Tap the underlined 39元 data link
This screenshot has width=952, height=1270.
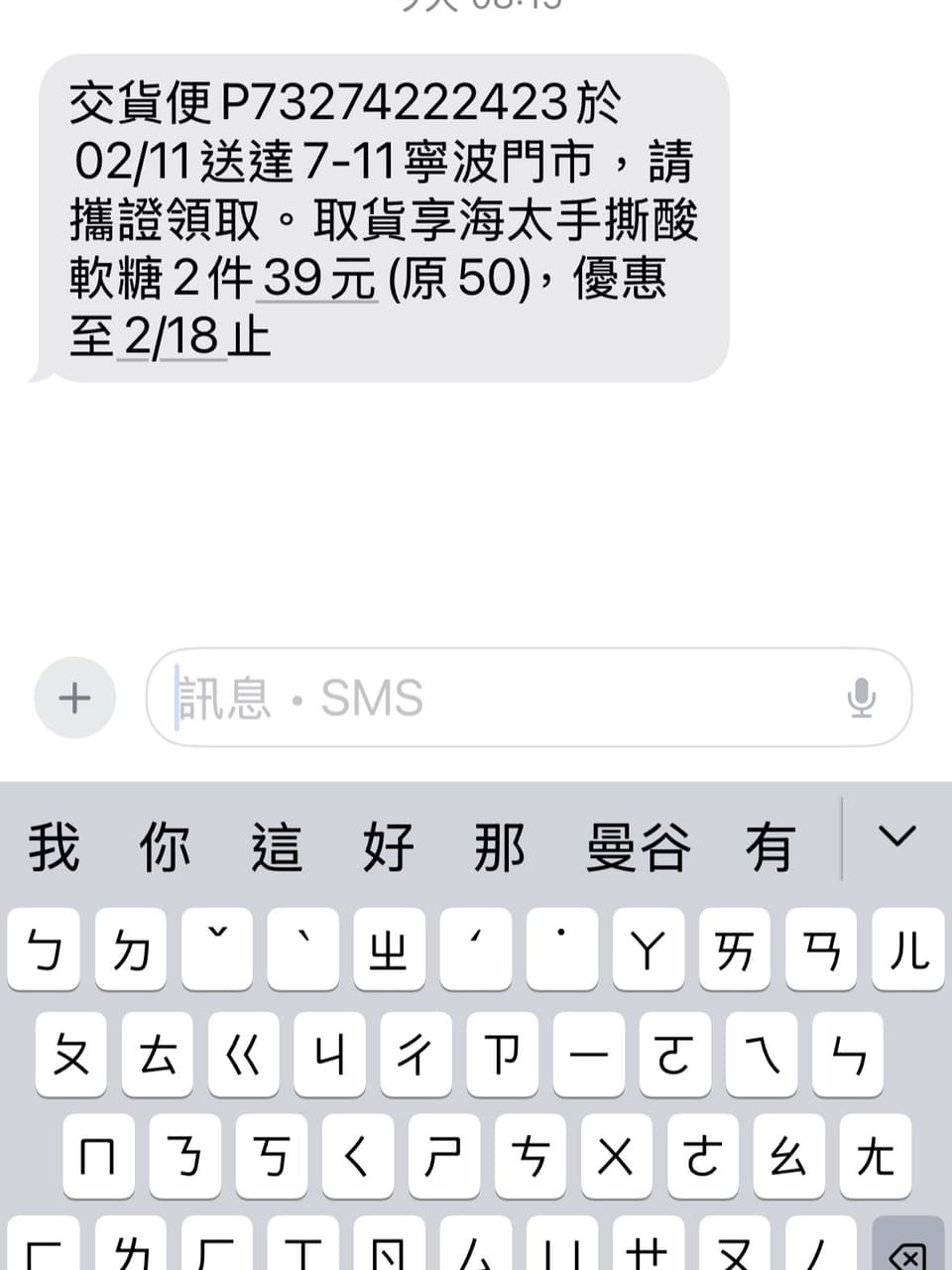point(318,279)
